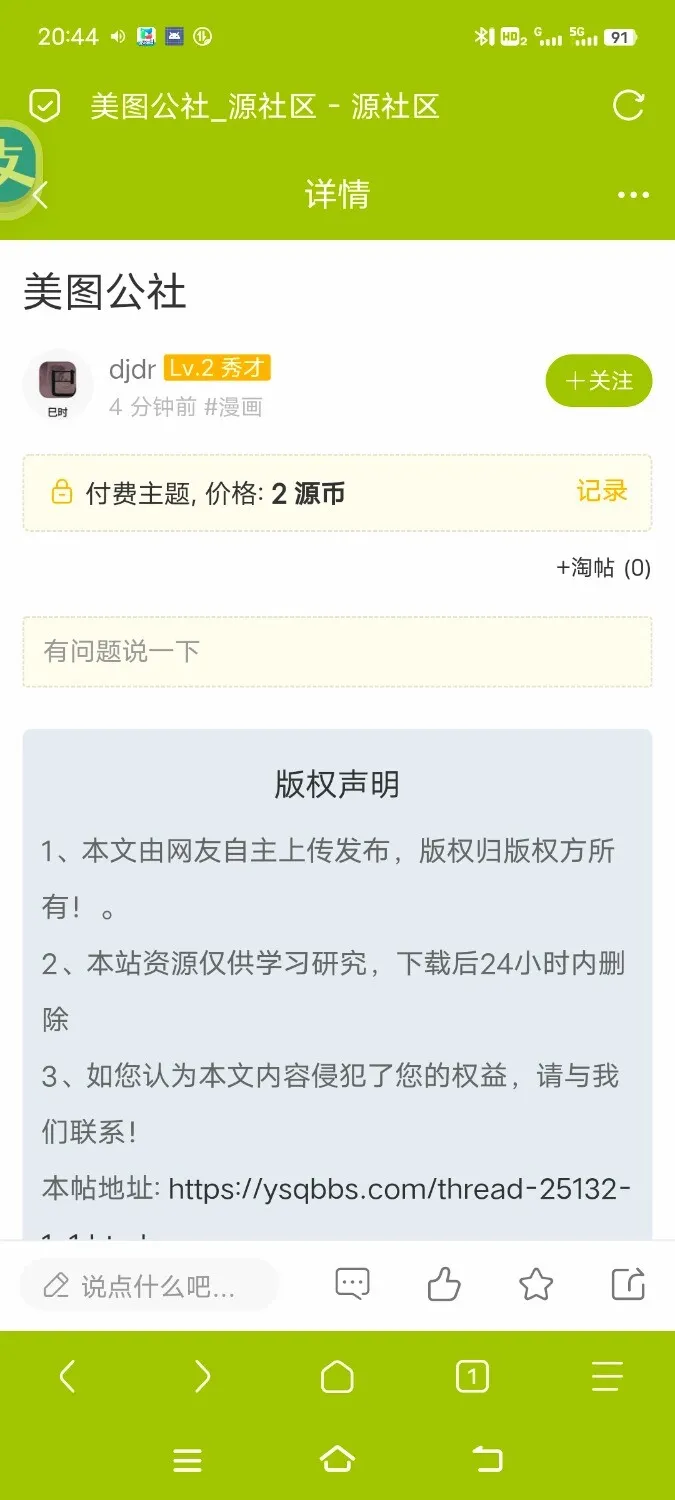This screenshot has width=675, height=1500.
Task: Go forward in the browser toolbar
Action: [202, 1377]
